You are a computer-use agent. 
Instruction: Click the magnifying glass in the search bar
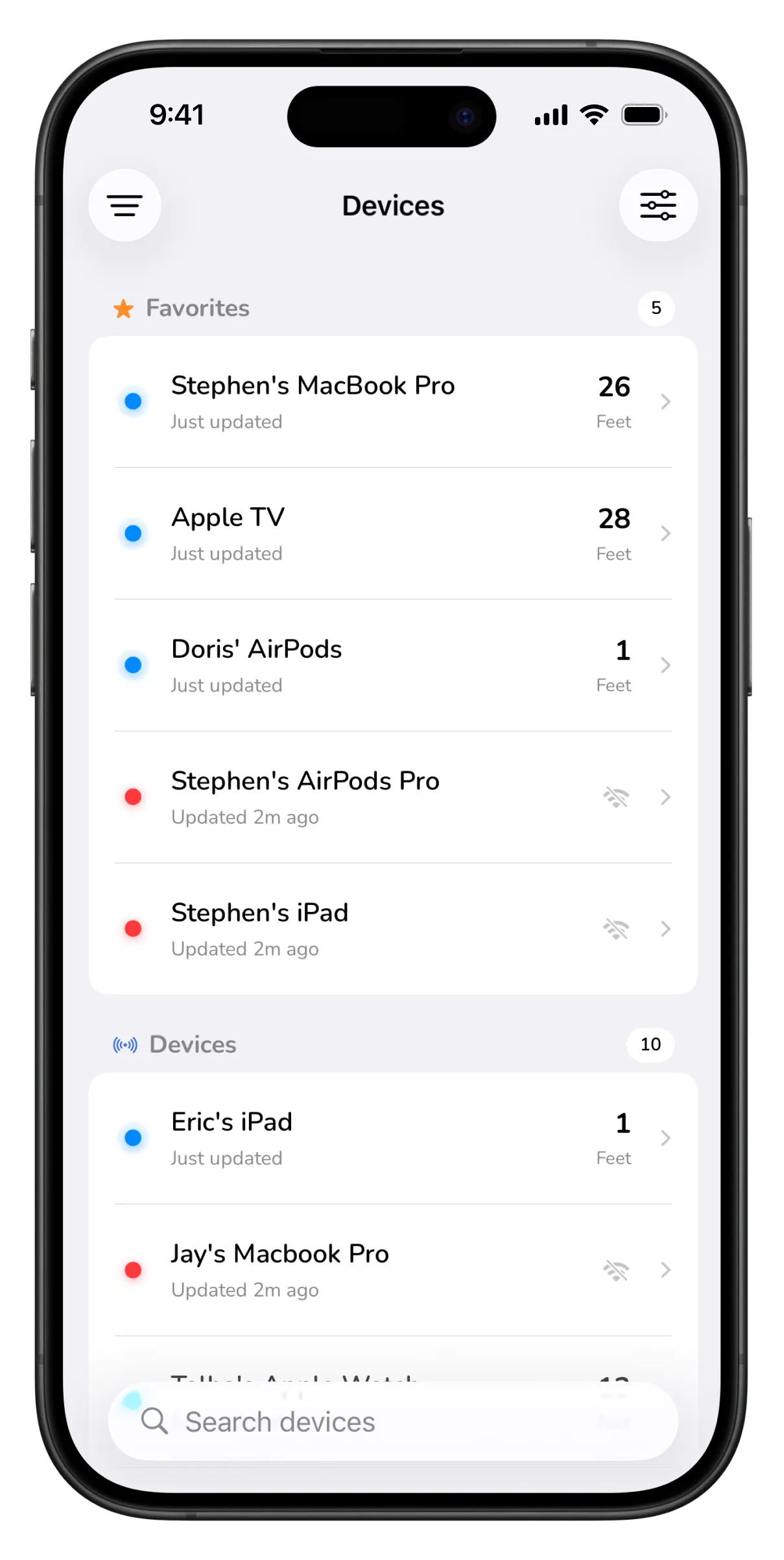[154, 1421]
